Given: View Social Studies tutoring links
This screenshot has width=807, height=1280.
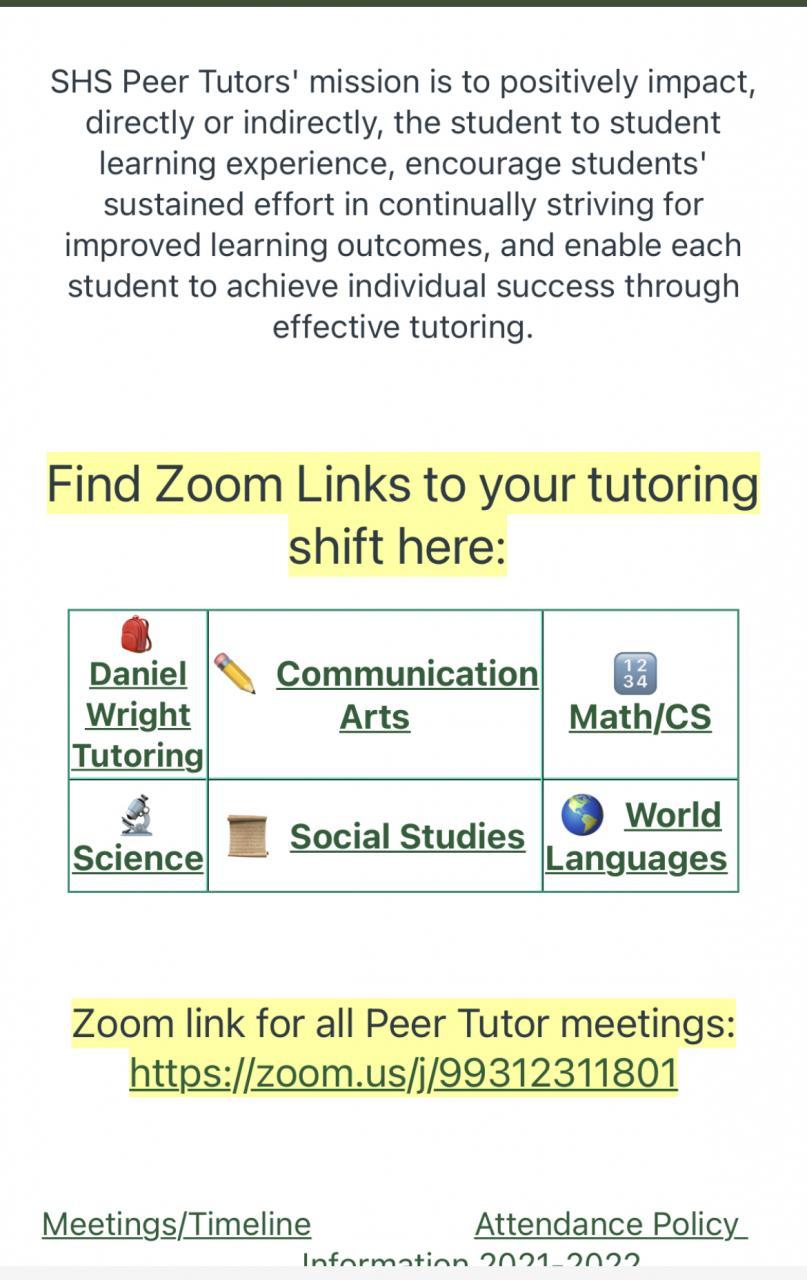Looking at the screenshot, I should tap(407, 837).
